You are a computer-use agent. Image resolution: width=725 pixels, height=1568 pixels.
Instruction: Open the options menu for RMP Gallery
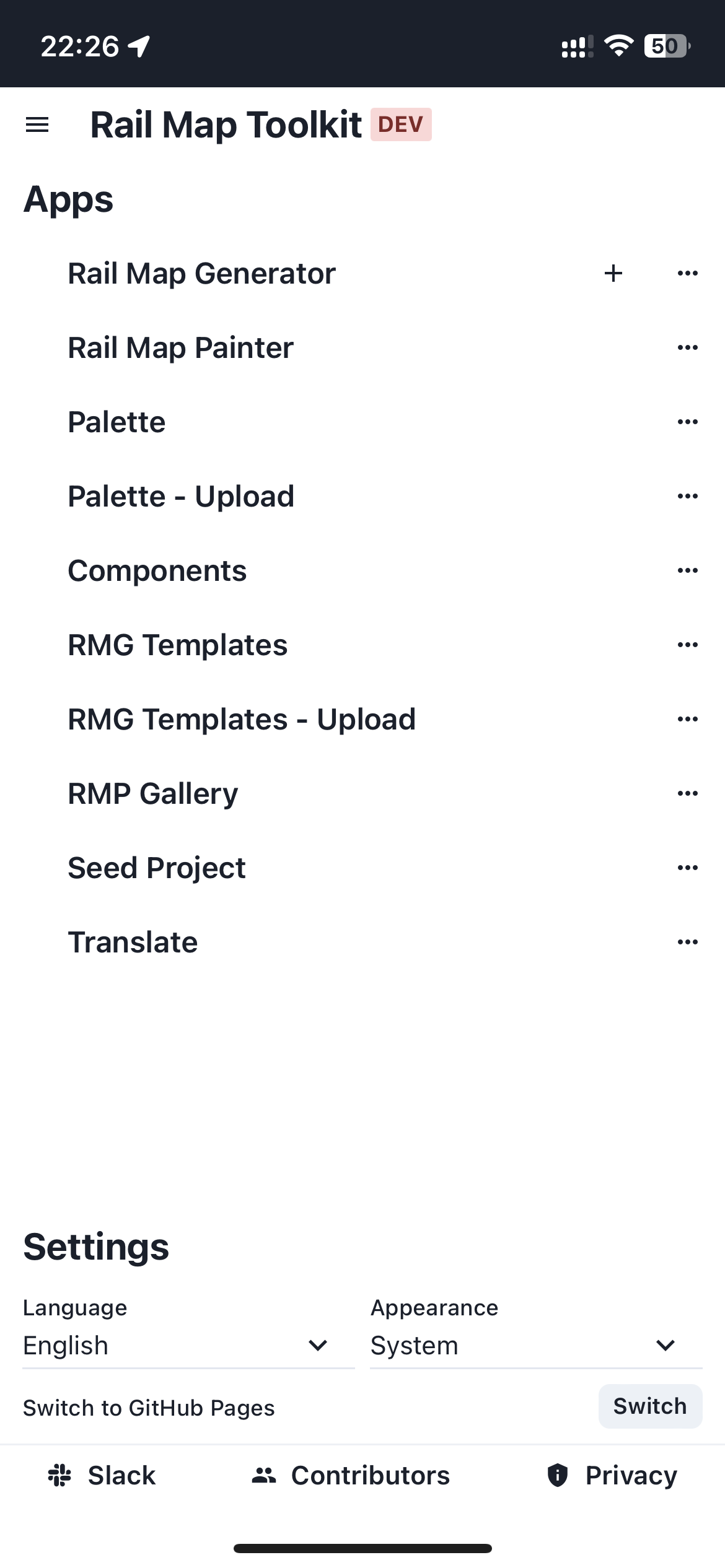pyautogui.click(x=688, y=793)
